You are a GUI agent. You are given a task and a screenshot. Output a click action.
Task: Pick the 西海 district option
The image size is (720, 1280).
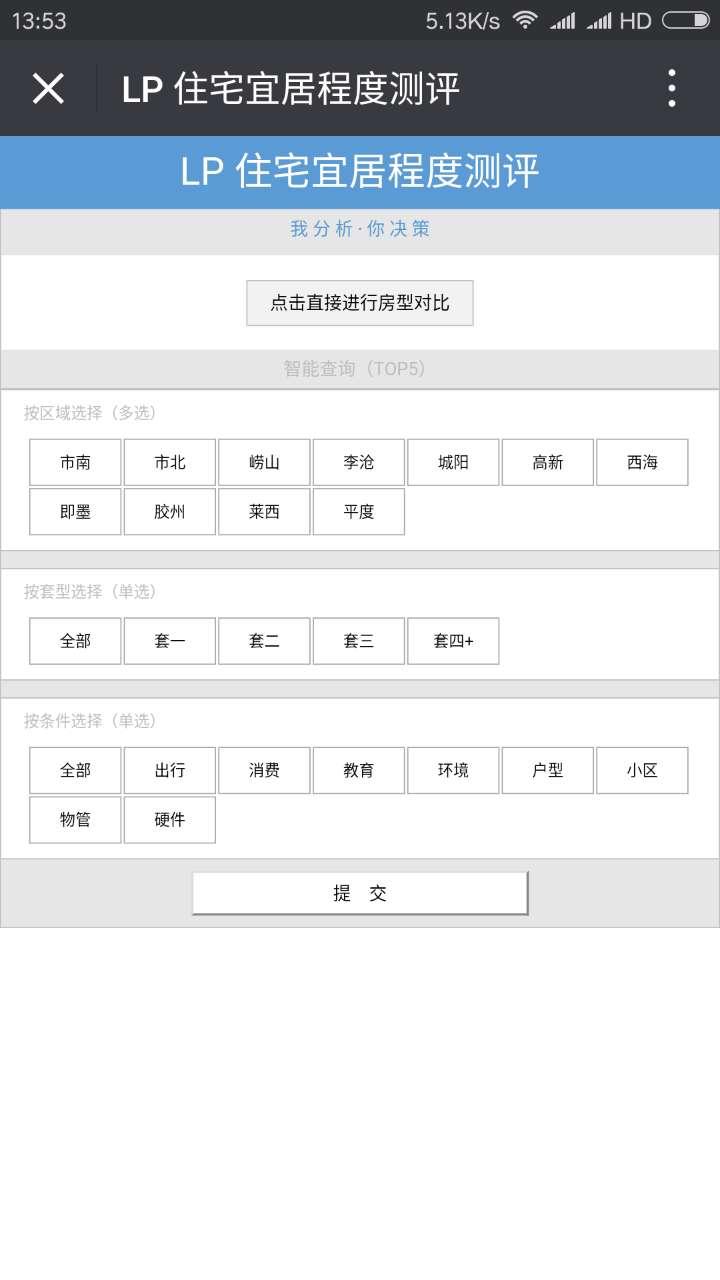click(642, 462)
